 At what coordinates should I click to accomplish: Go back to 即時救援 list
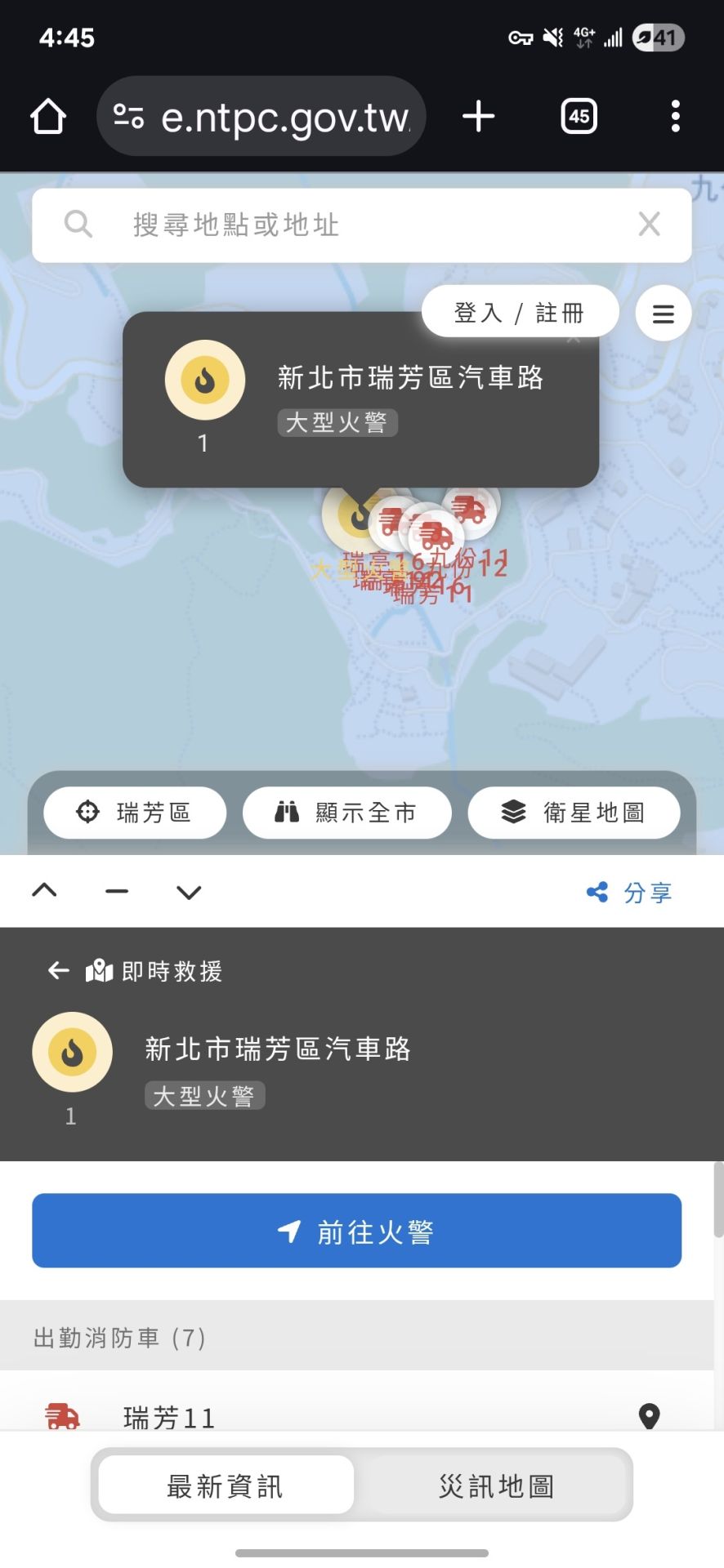pyautogui.click(x=59, y=970)
